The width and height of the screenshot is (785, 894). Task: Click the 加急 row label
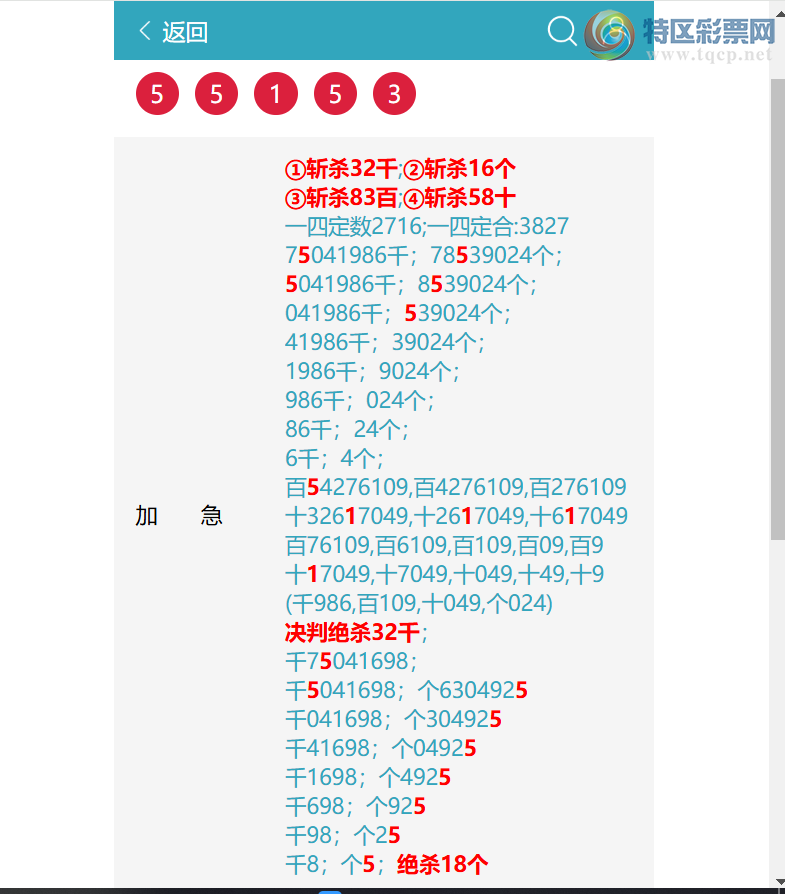[180, 515]
